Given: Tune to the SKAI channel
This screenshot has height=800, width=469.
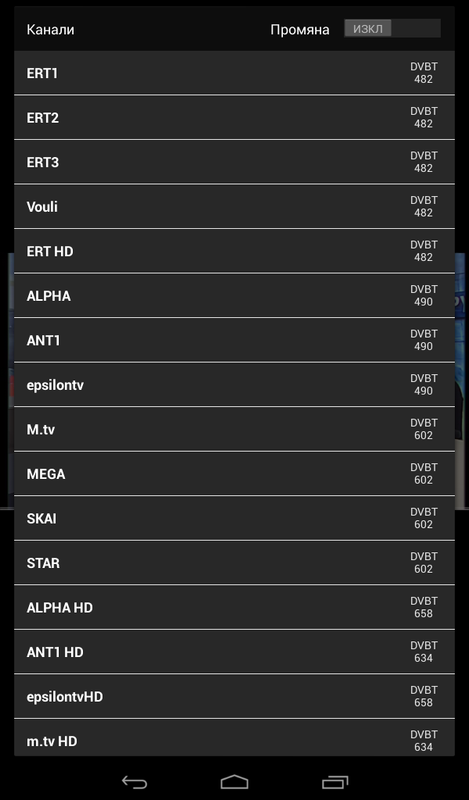Looking at the screenshot, I should click(234, 518).
